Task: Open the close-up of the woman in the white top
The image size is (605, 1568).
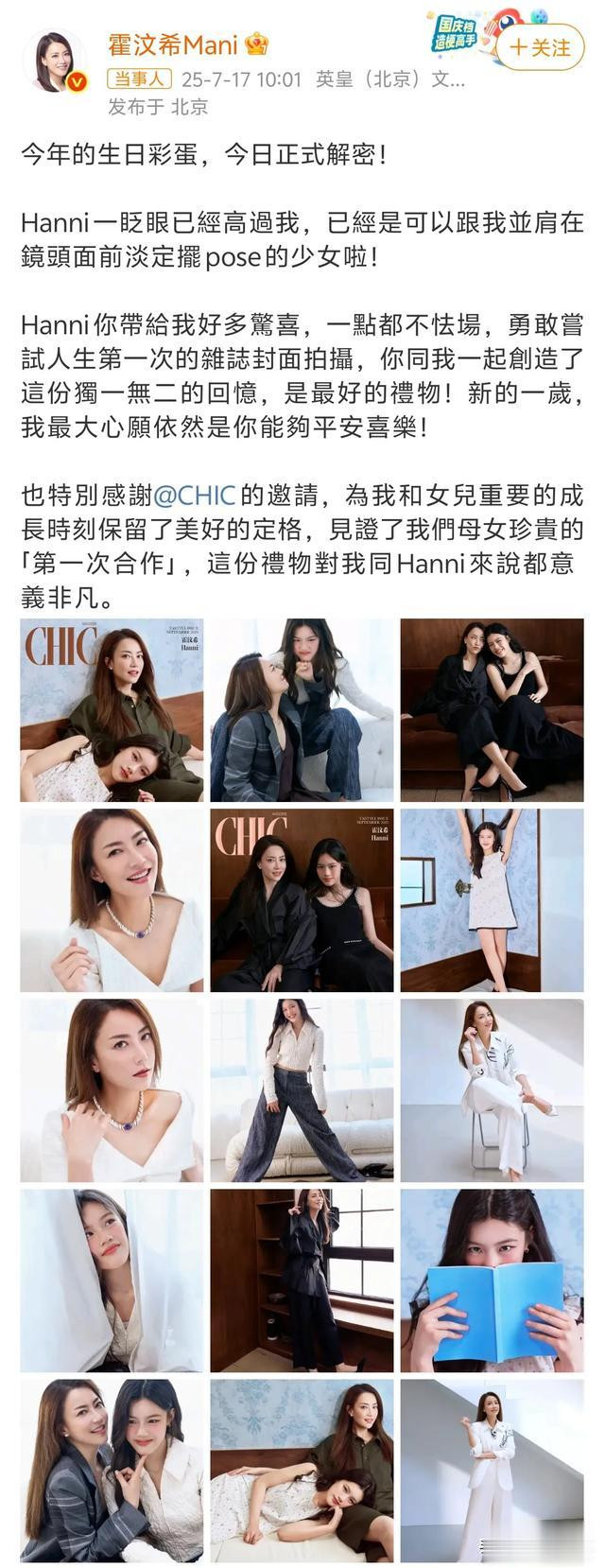Action: click(x=112, y=899)
